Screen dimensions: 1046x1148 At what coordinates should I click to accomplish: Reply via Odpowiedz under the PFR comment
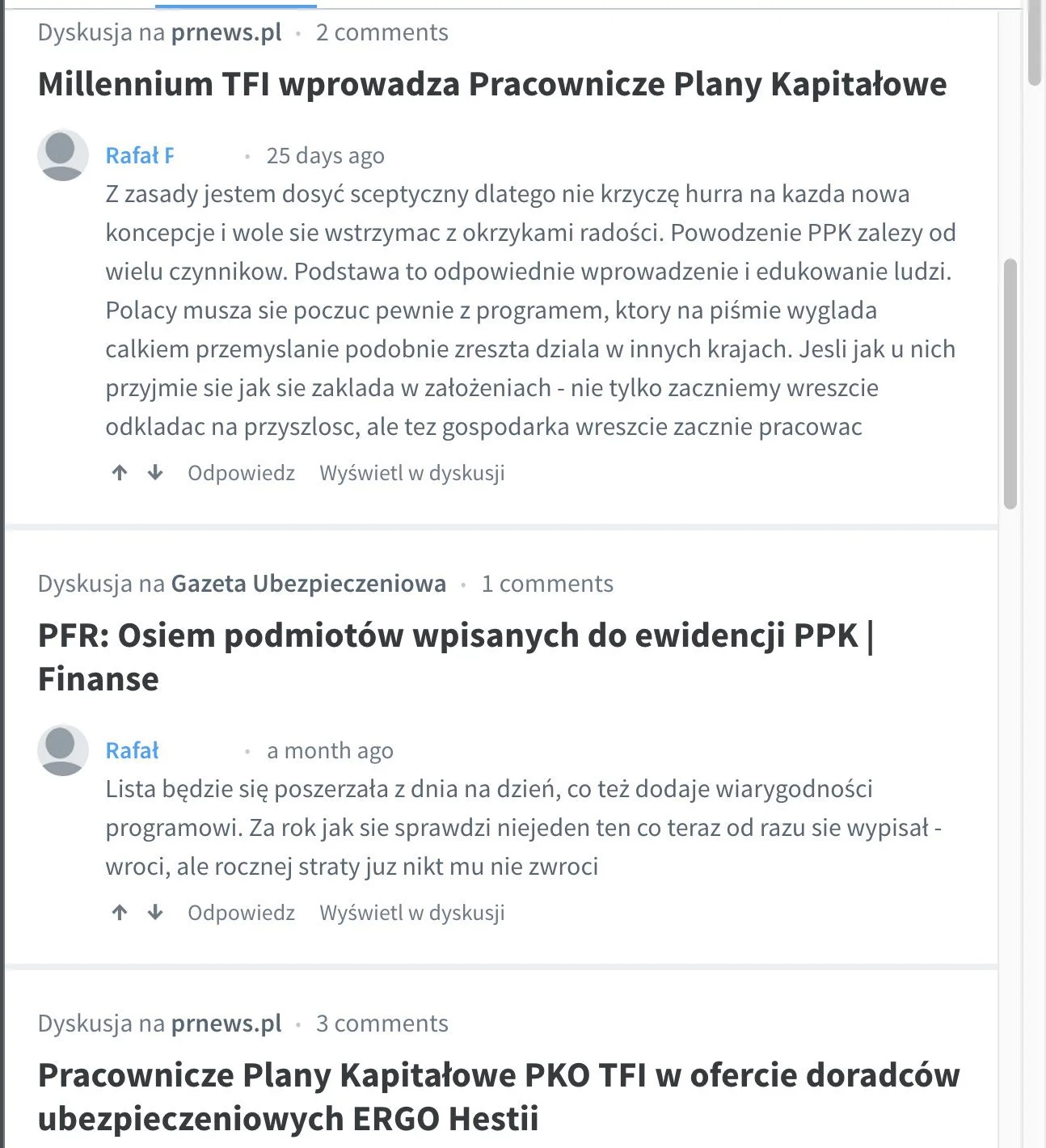pyautogui.click(x=241, y=913)
